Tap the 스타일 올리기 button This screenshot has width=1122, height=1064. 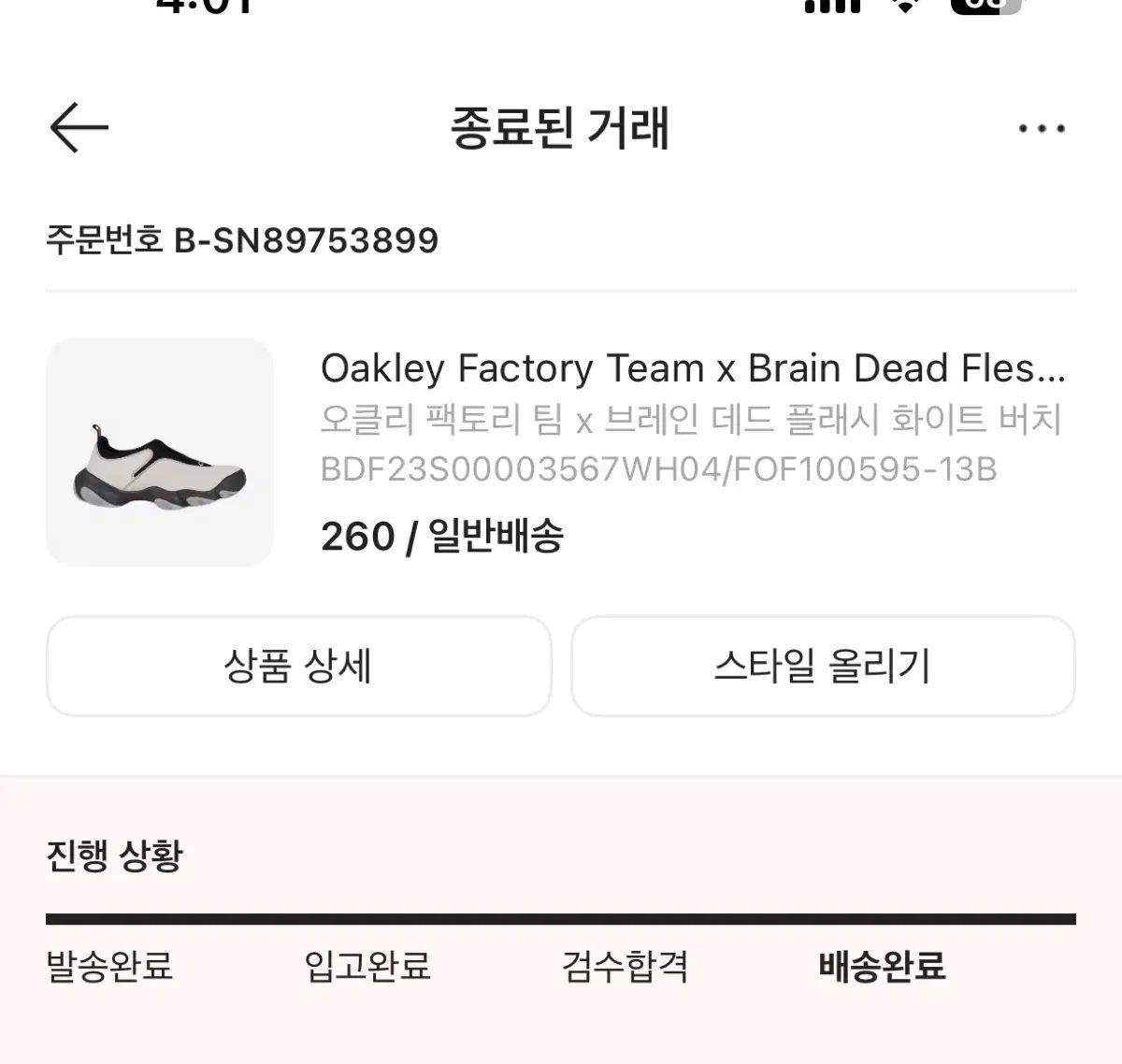tap(823, 667)
